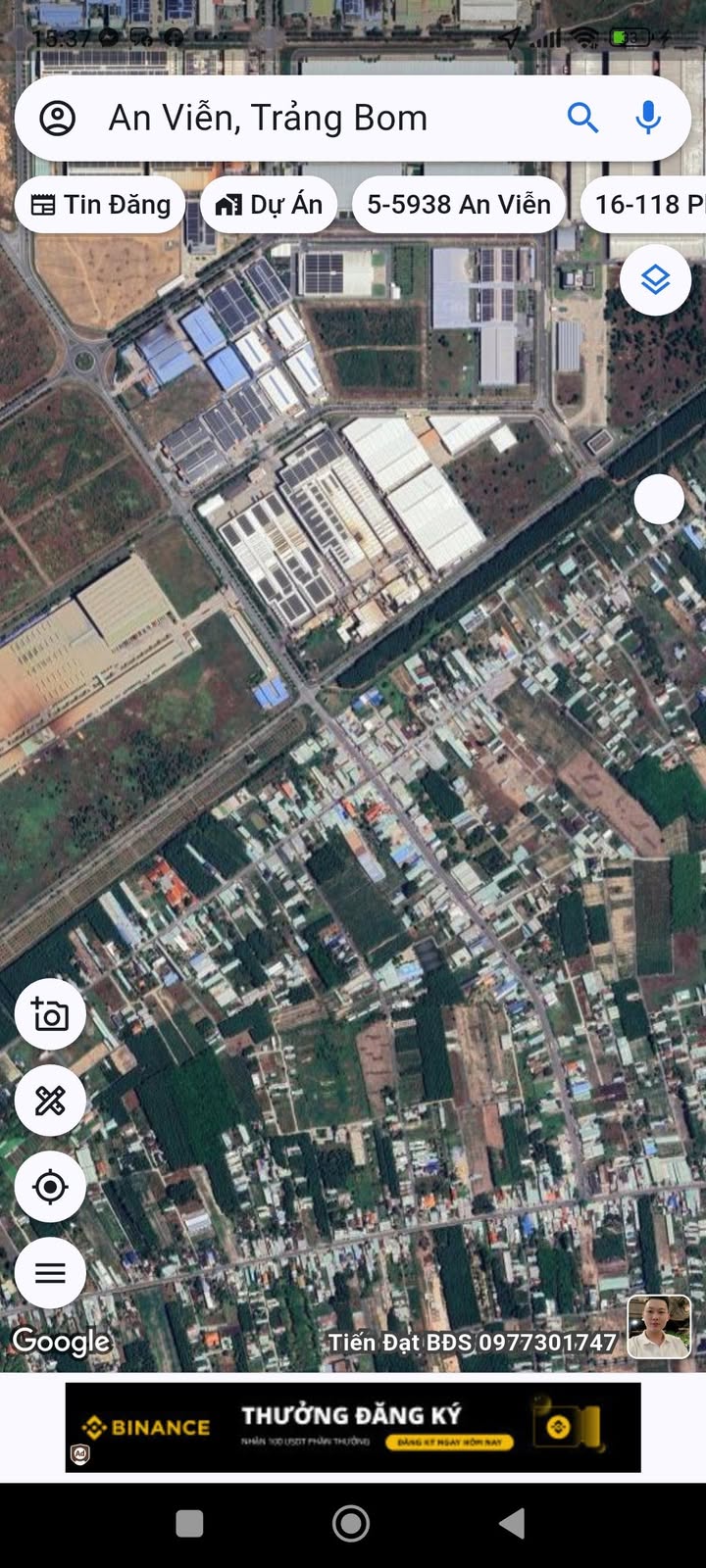Screen dimensions: 706x1568
Task: Tap the An Viễn, Trảng Bom search field
Action: tap(294, 119)
